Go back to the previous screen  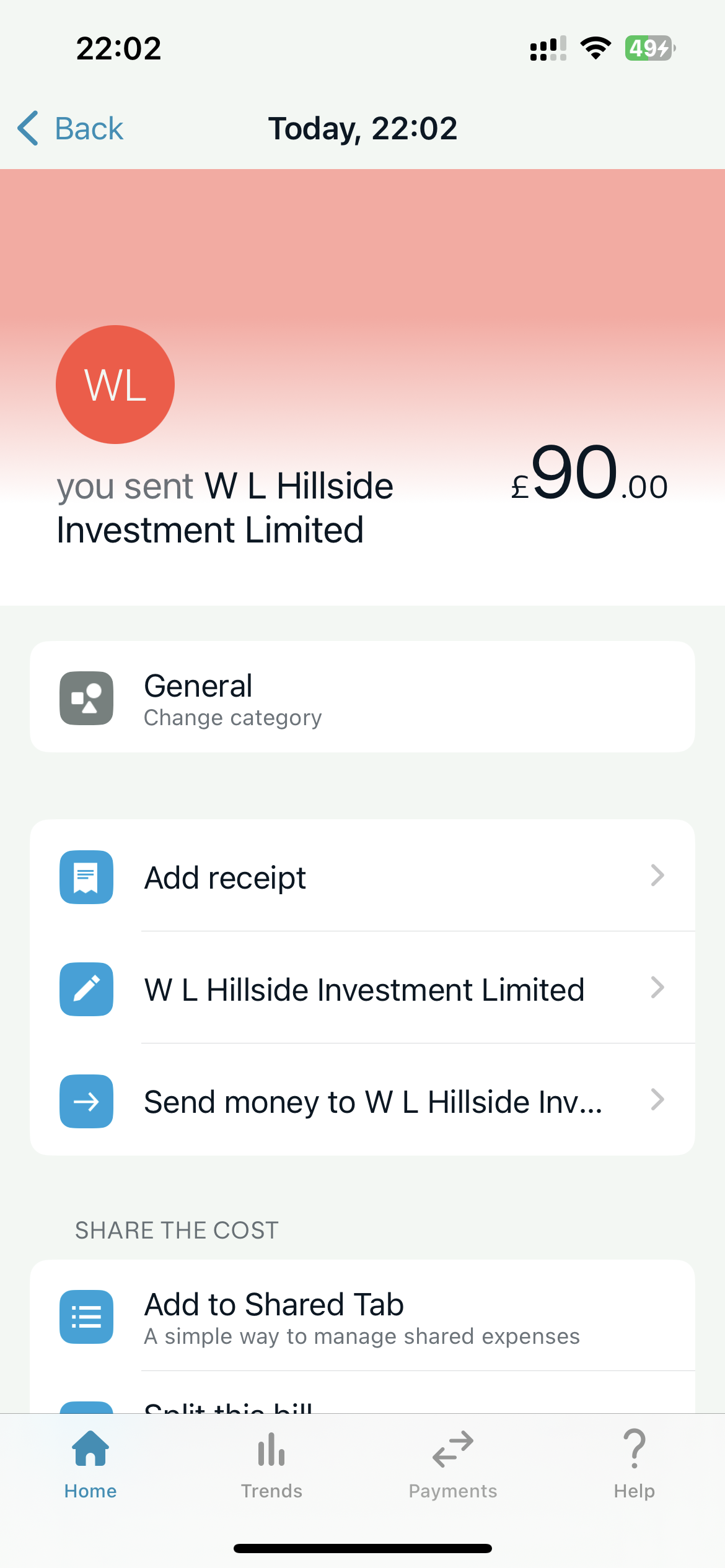click(x=71, y=129)
